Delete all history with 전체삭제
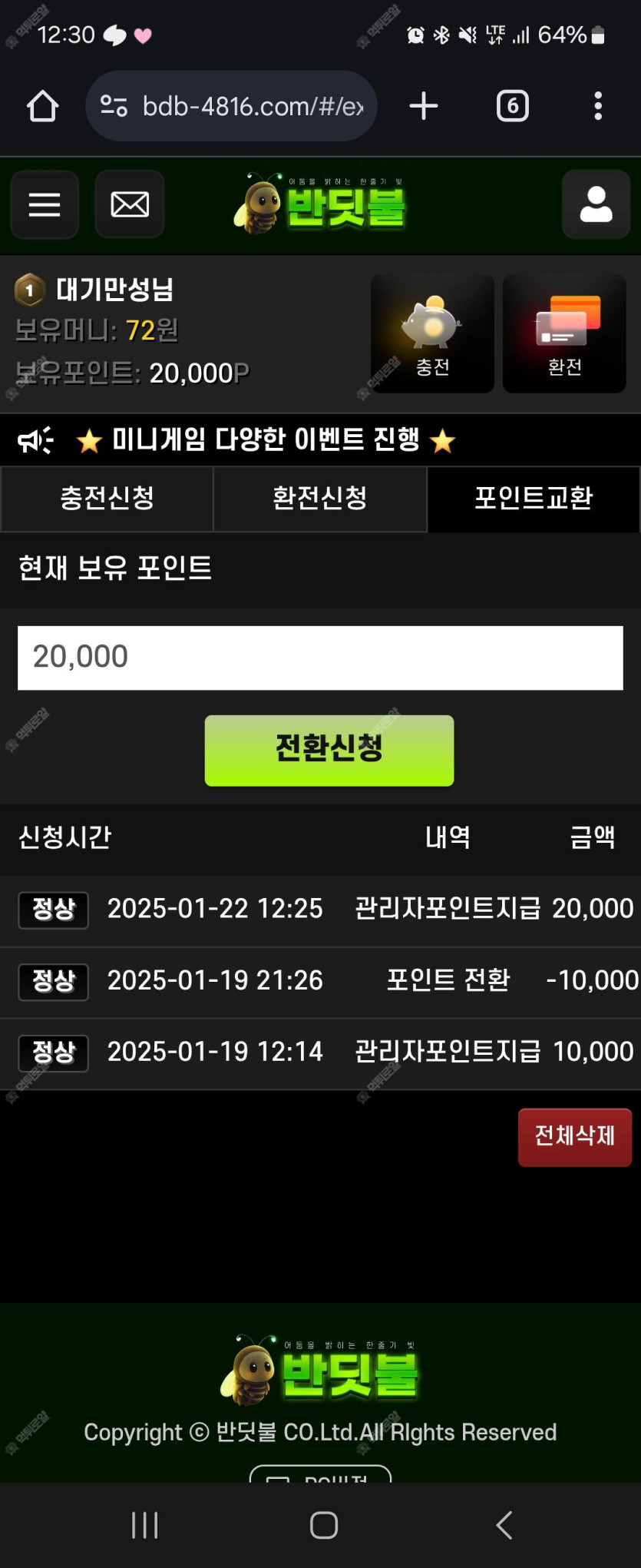Screen dimensions: 641x1568 click(574, 1137)
